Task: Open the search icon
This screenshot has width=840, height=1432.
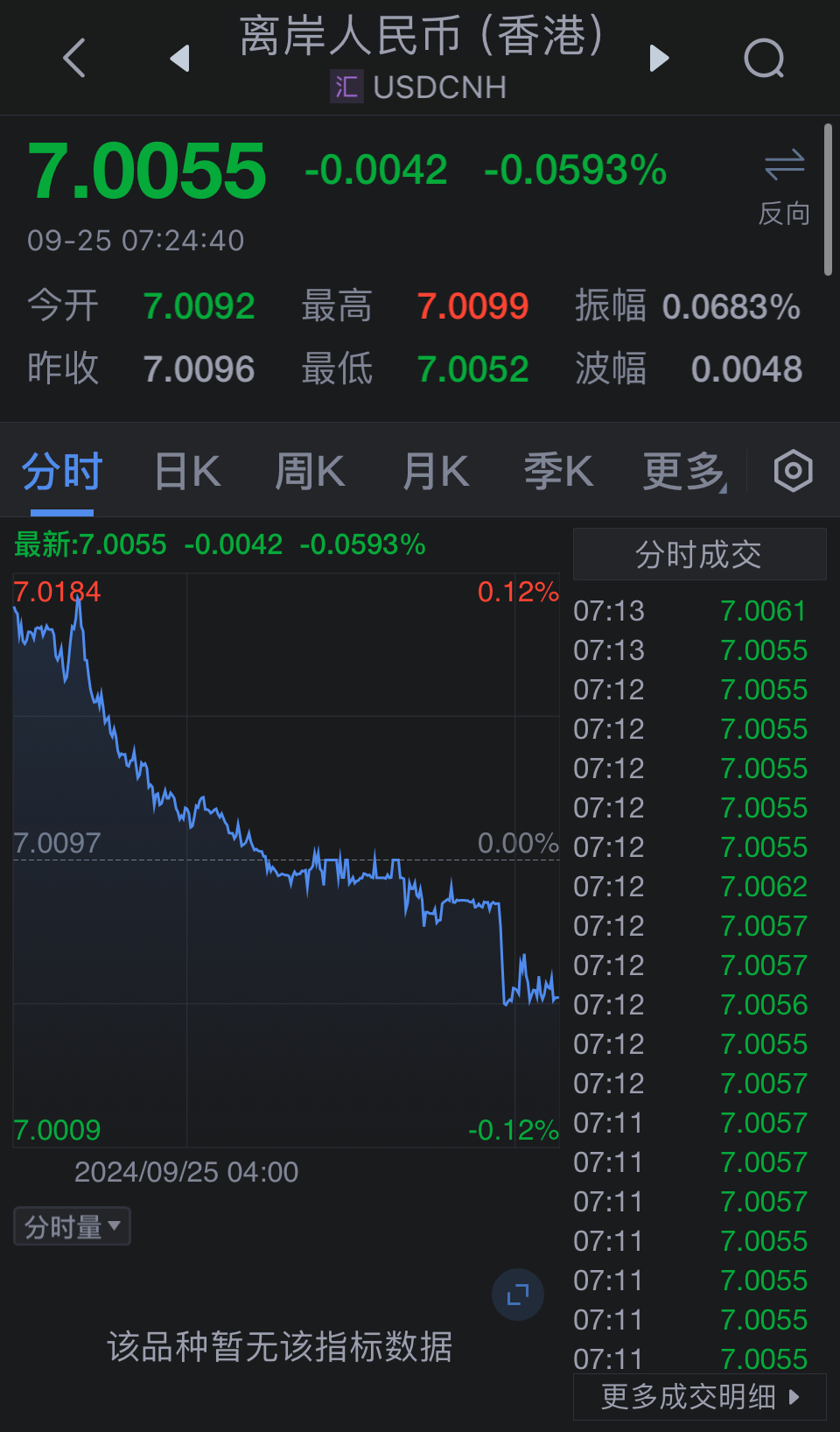Action: tap(764, 59)
